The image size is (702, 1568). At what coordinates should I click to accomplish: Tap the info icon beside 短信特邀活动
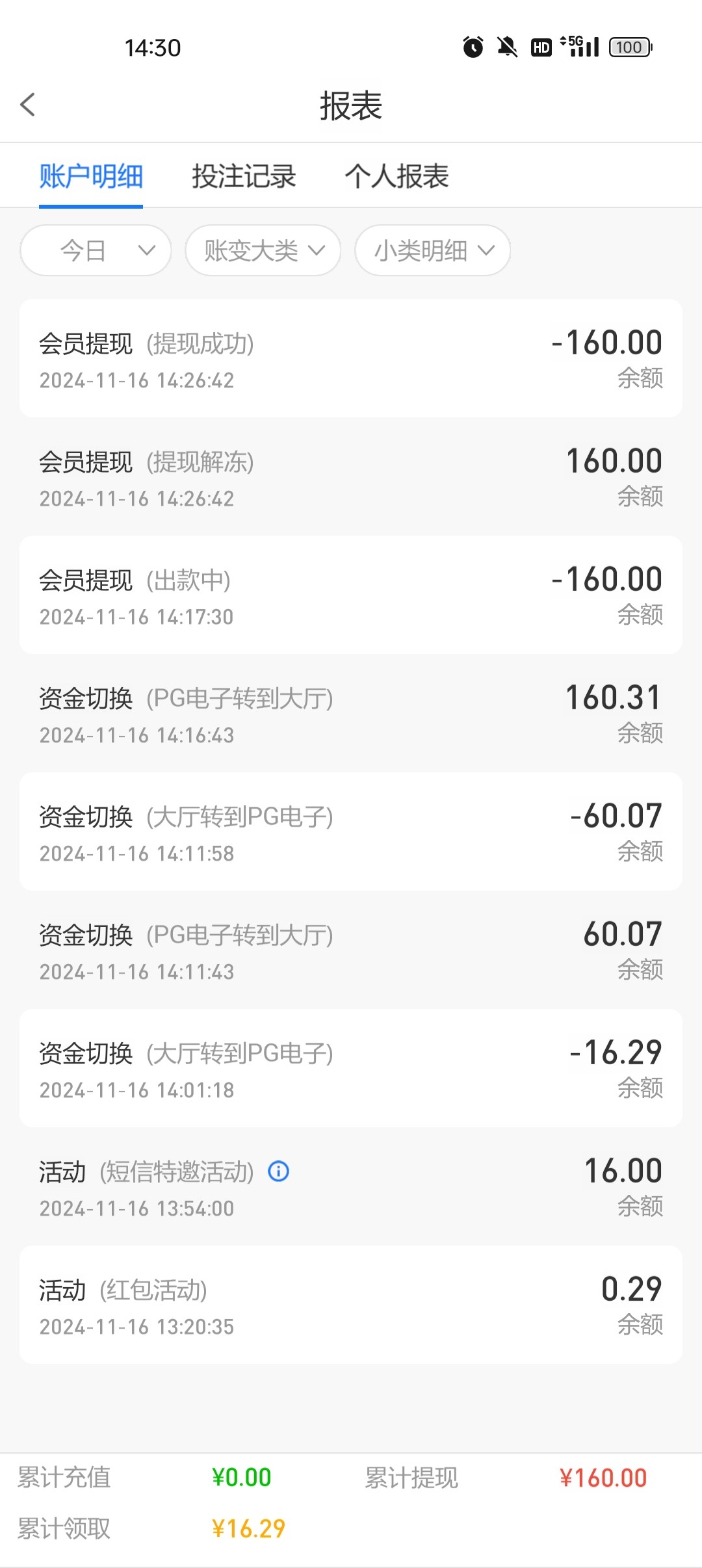point(279,1171)
